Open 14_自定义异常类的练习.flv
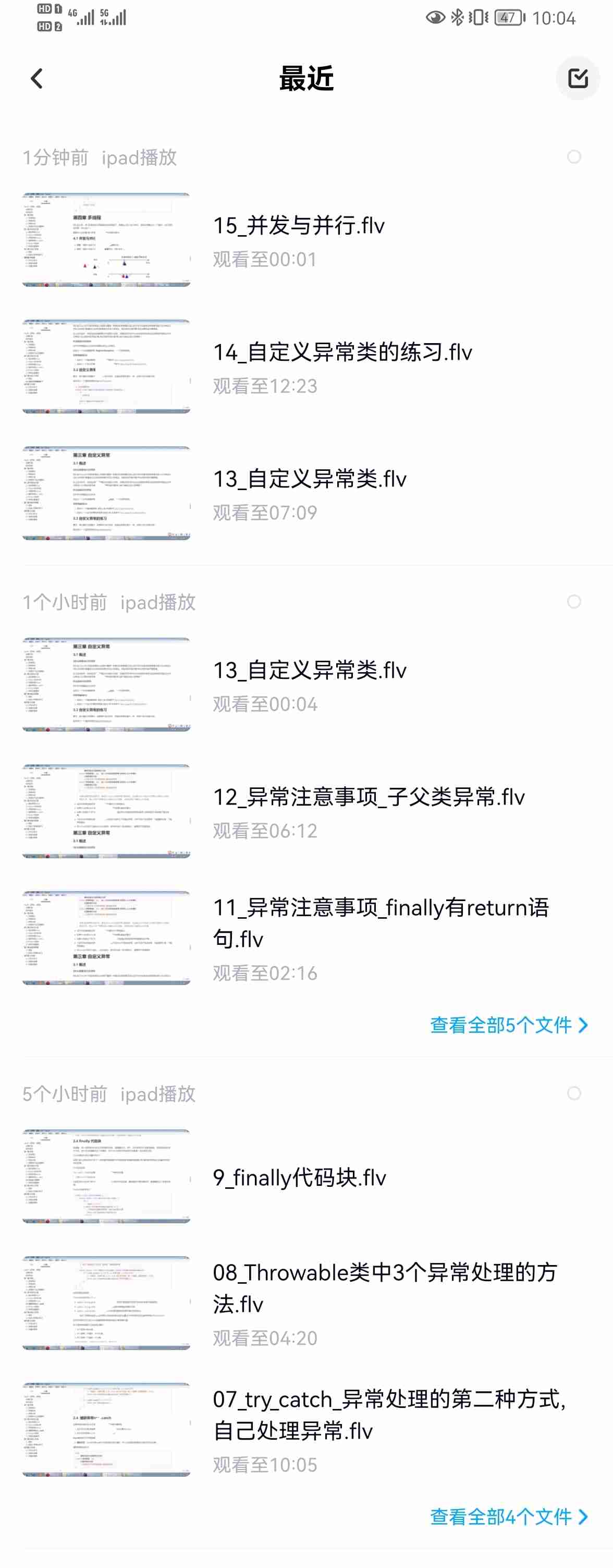This screenshot has width=613, height=1568. [x=341, y=366]
